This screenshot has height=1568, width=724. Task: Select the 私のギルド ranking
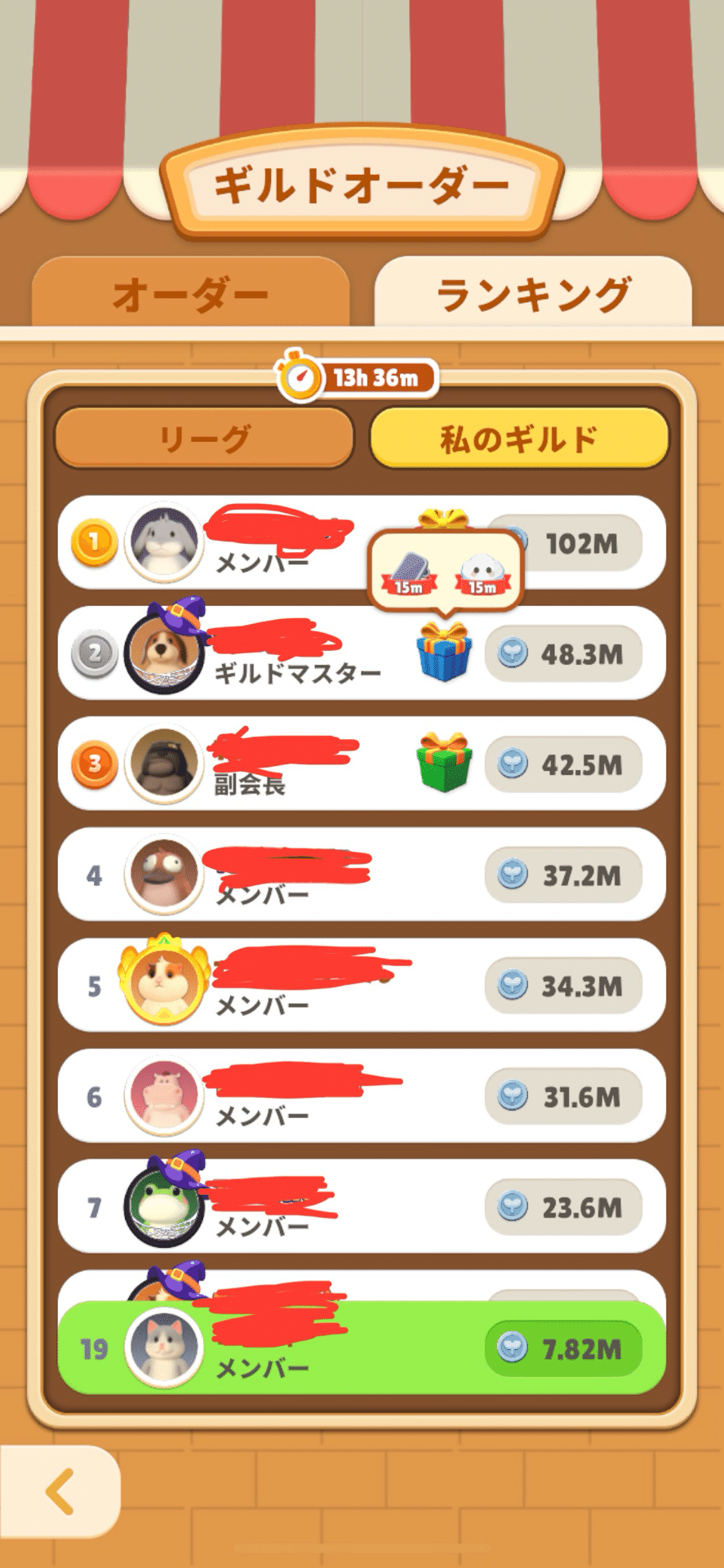click(x=519, y=439)
